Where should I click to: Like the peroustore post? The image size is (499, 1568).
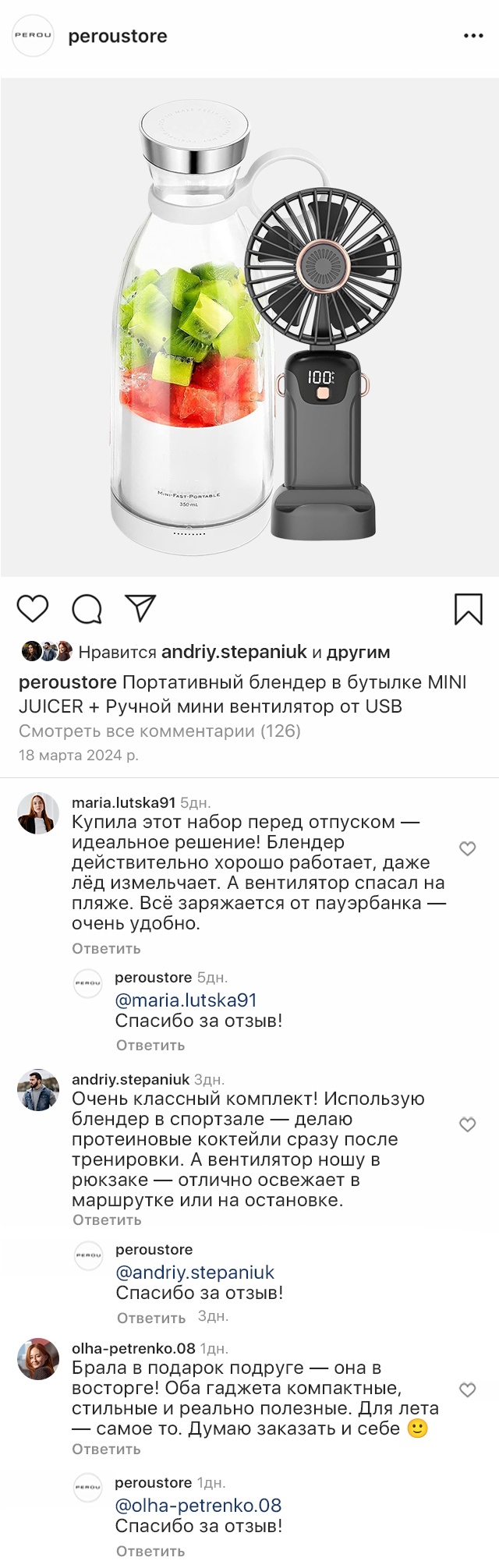[x=33, y=608]
